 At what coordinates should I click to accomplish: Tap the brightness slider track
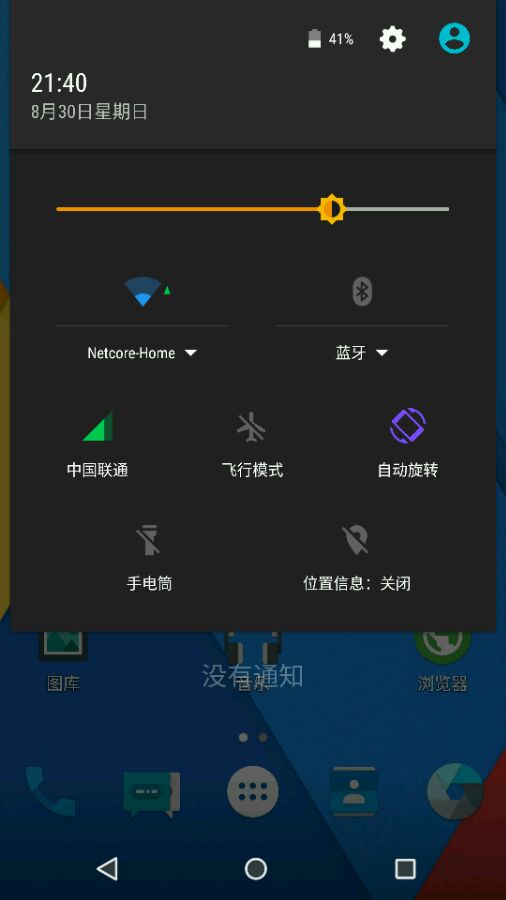(252, 209)
